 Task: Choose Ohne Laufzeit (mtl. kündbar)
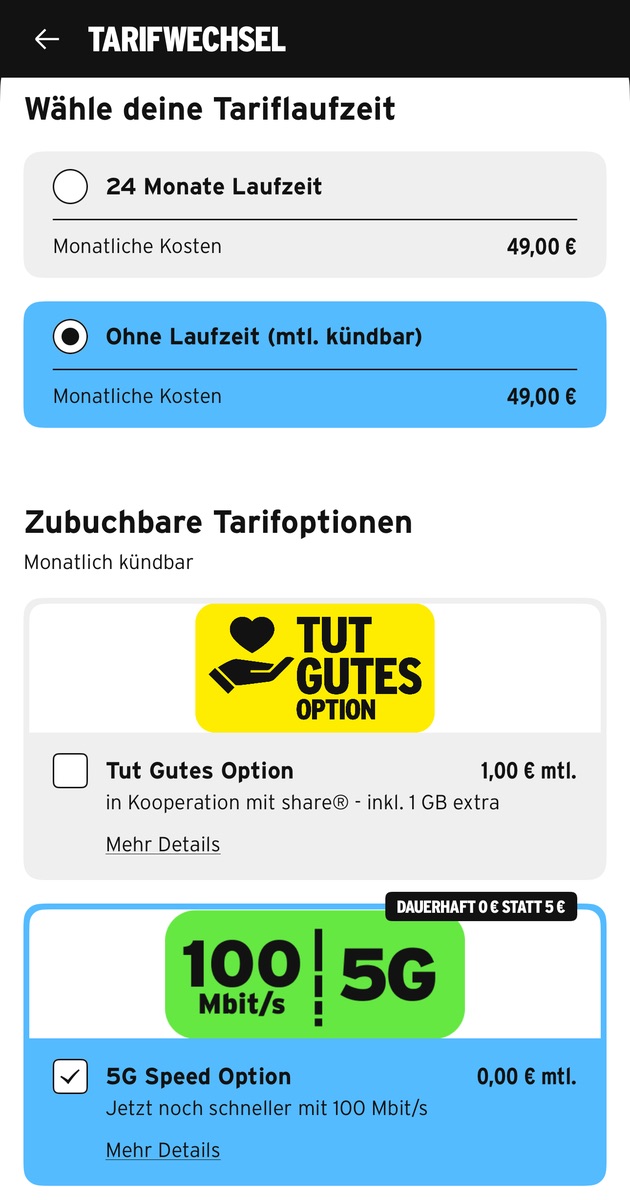tap(70, 337)
